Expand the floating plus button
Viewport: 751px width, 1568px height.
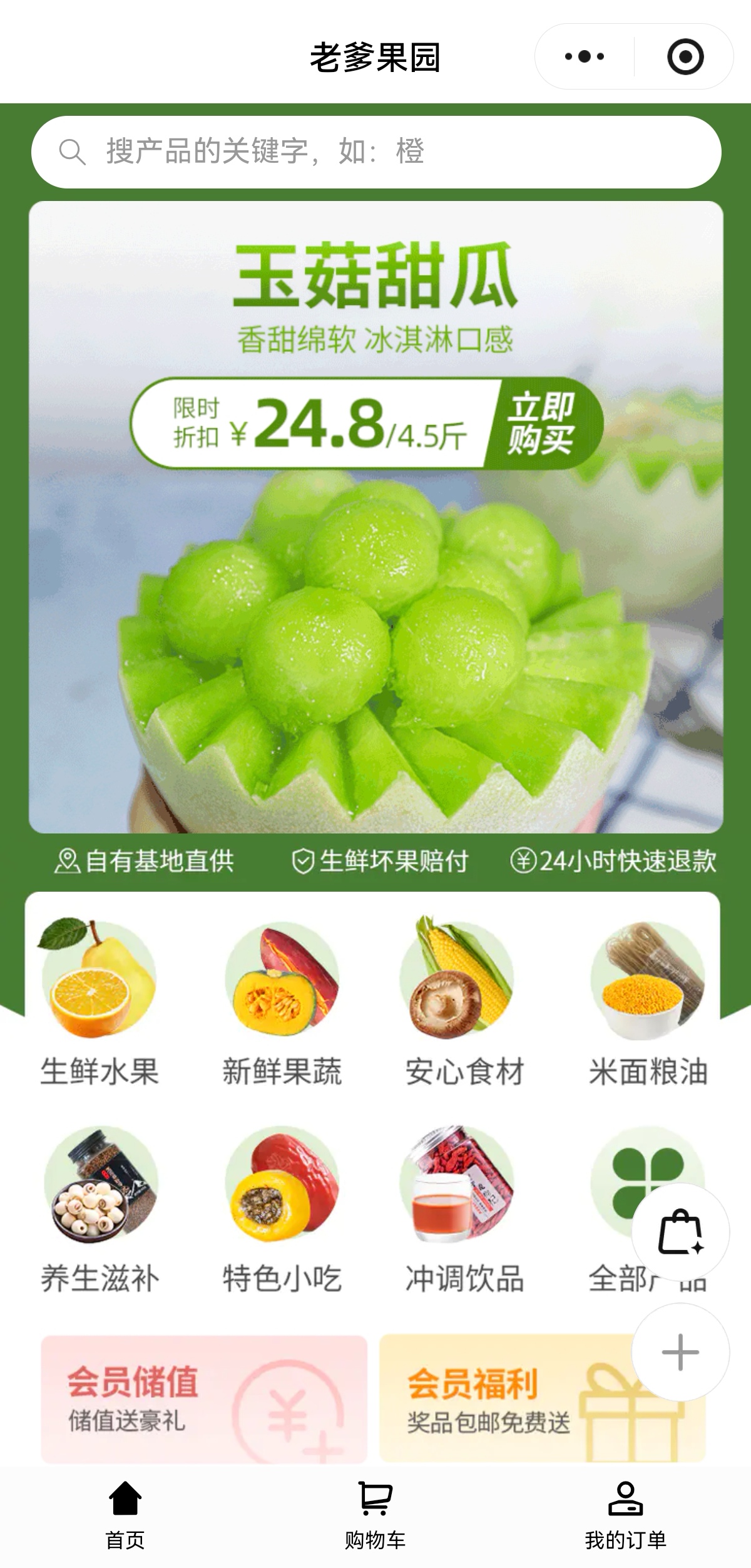pos(680,1352)
